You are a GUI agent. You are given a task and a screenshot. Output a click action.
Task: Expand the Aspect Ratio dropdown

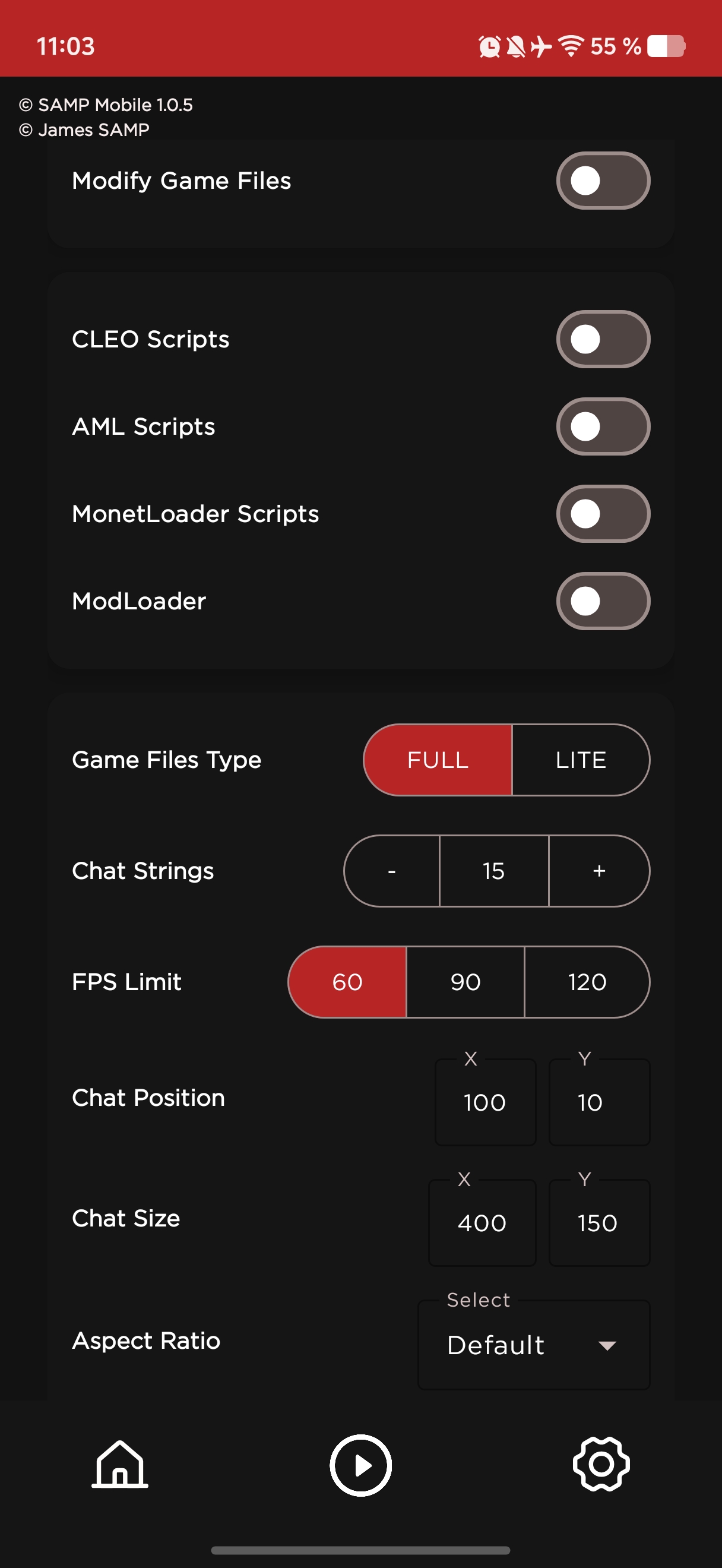533,1345
